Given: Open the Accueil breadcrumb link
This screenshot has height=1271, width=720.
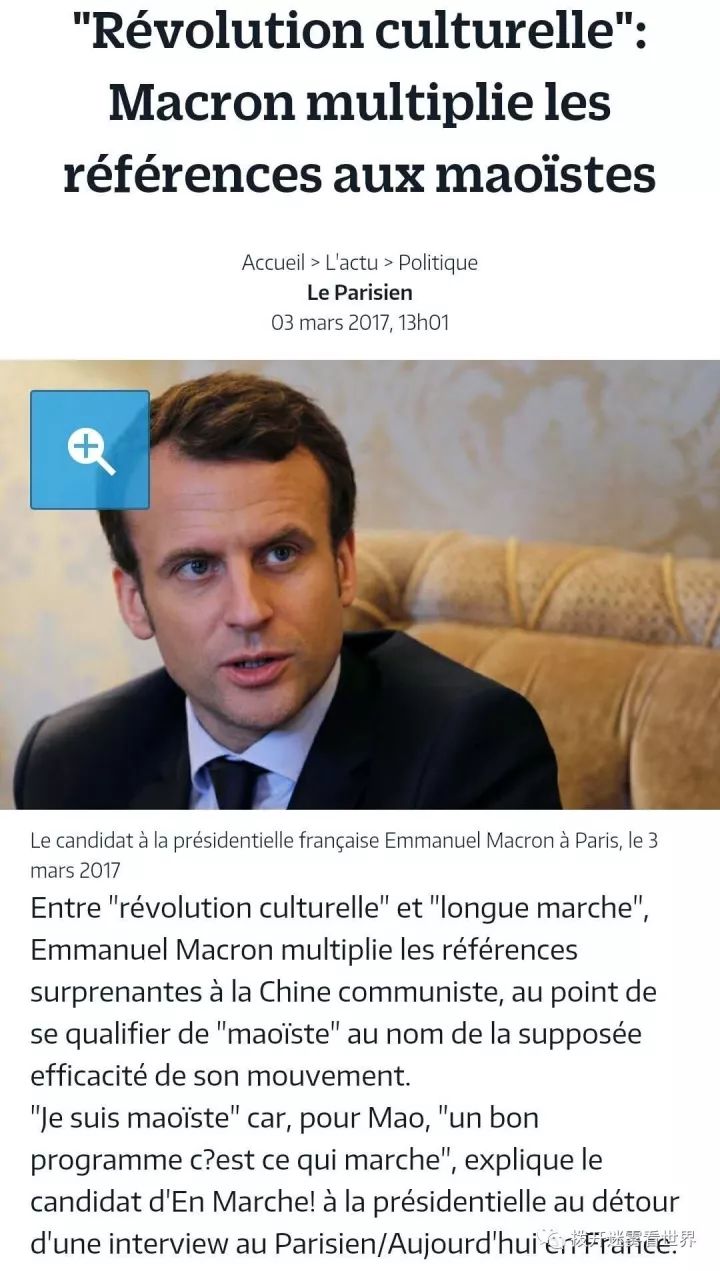Looking at the screenshot, I should click(273, 263).
